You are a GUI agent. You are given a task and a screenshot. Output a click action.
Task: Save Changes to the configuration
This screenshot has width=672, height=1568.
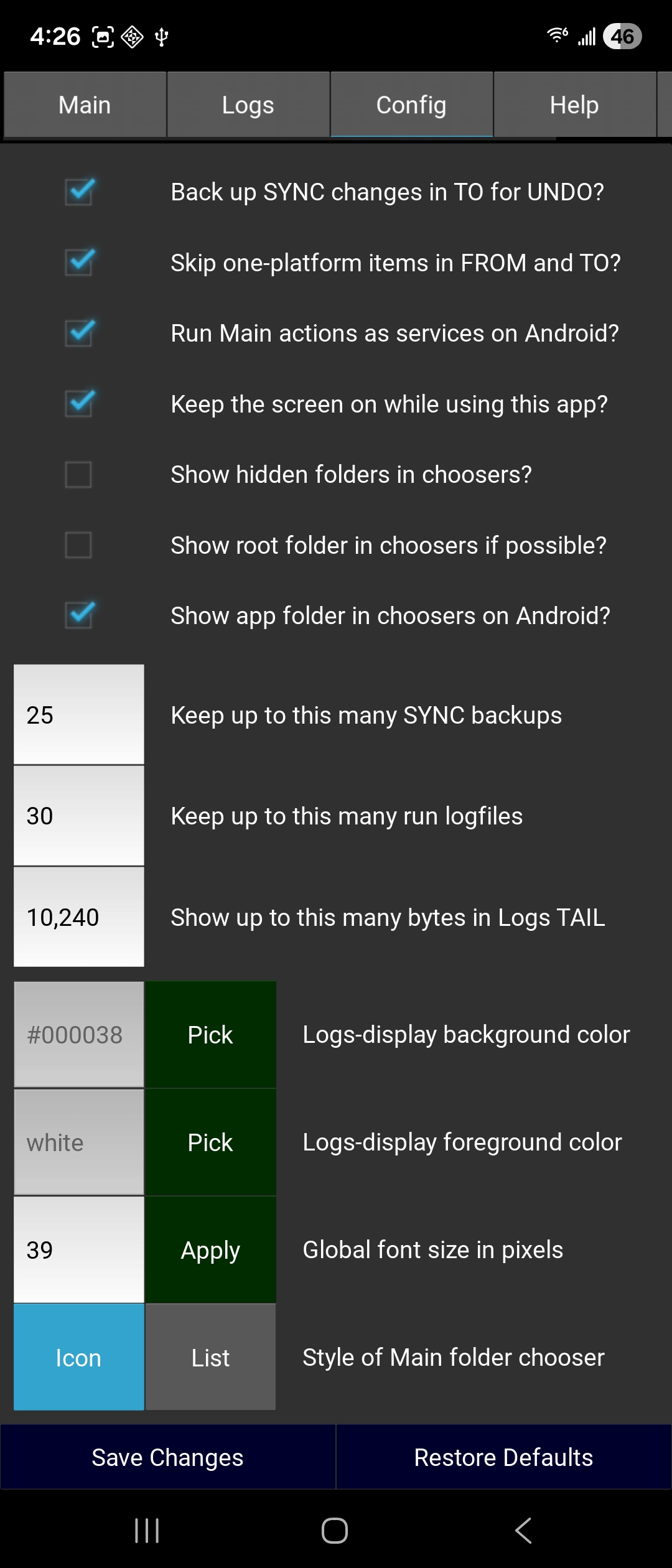(x=167, y=1457)
